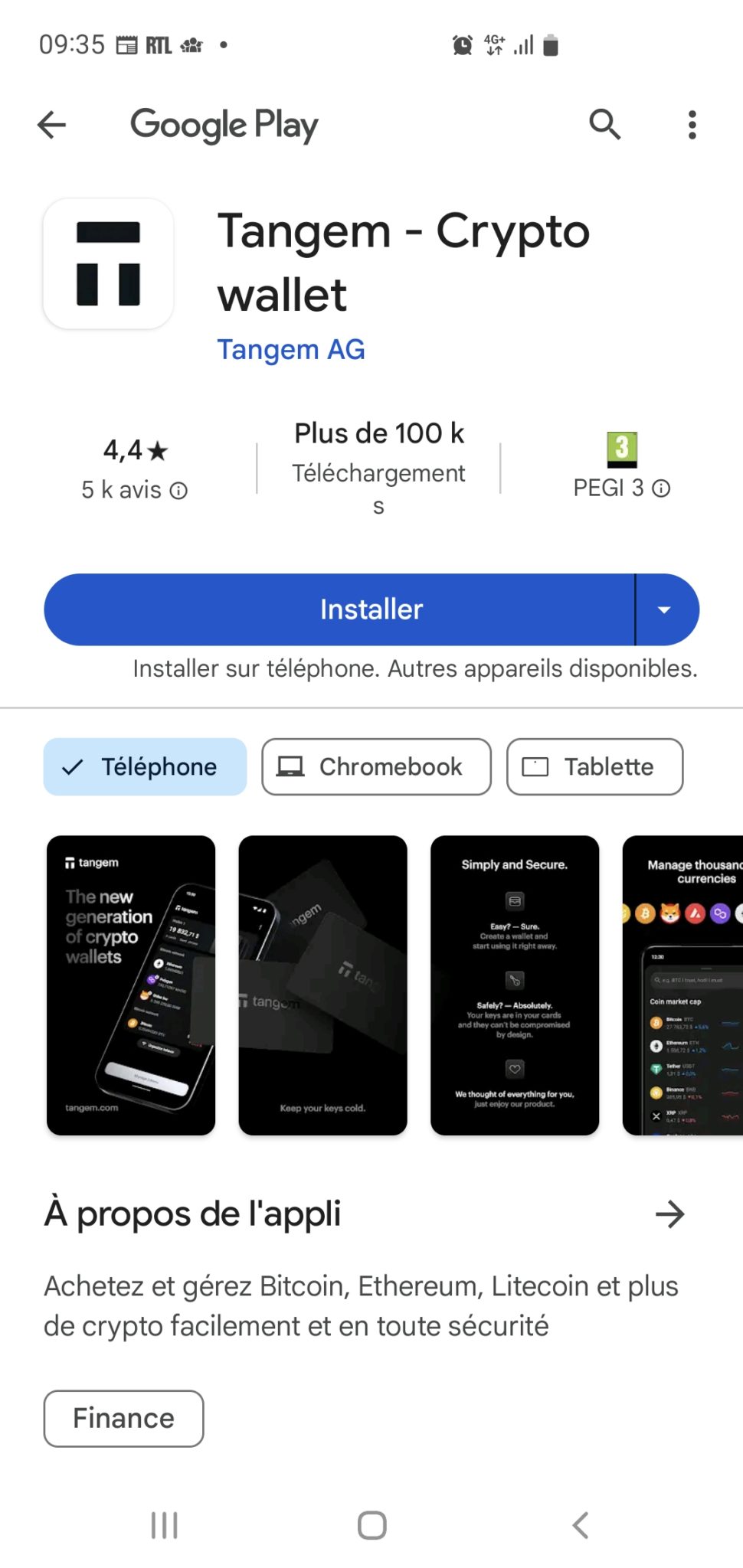
Task: Open developer page Tangem AG
Action: coord(291,350)
